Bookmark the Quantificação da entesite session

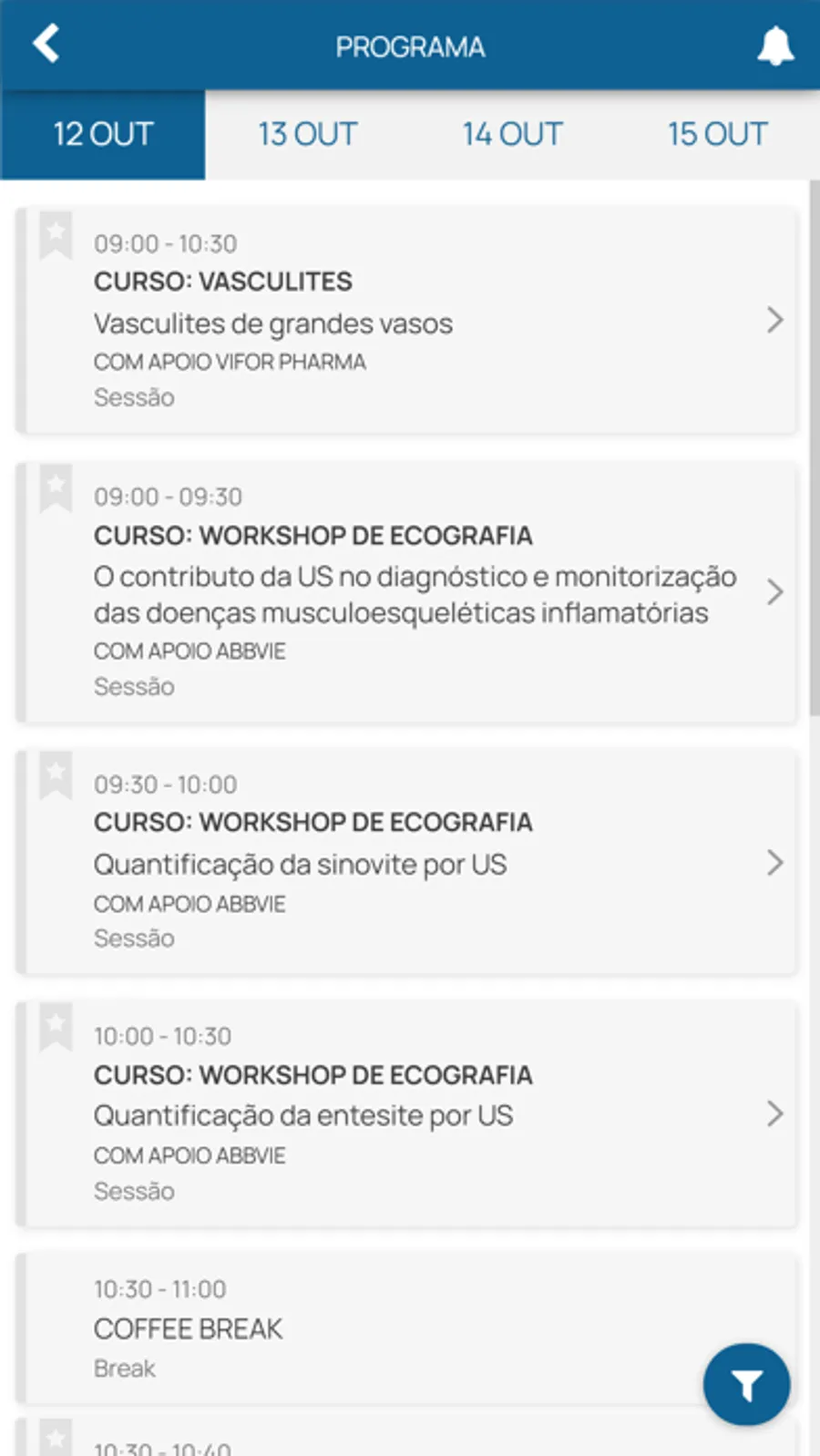click(56, 1028)
